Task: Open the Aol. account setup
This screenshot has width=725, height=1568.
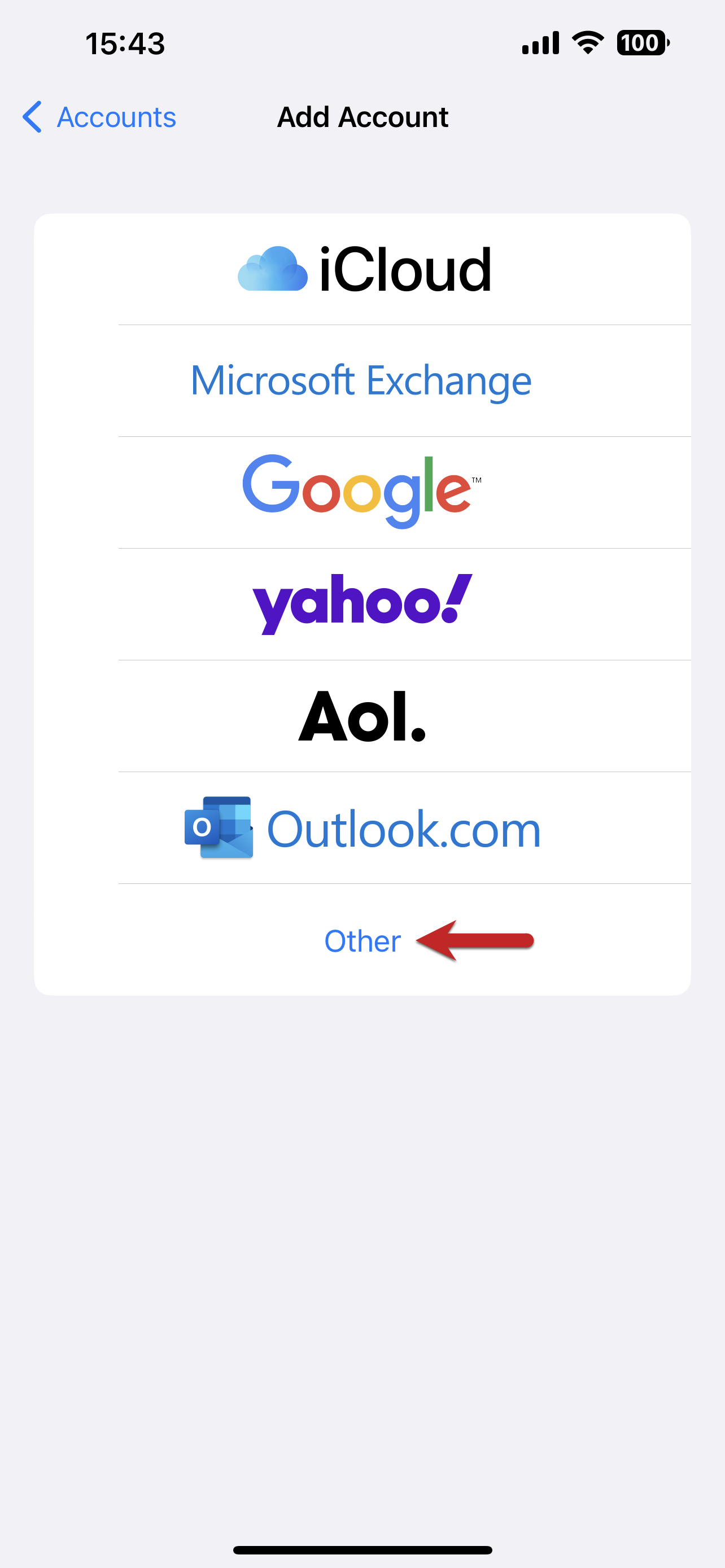Action: click(361, 716)
